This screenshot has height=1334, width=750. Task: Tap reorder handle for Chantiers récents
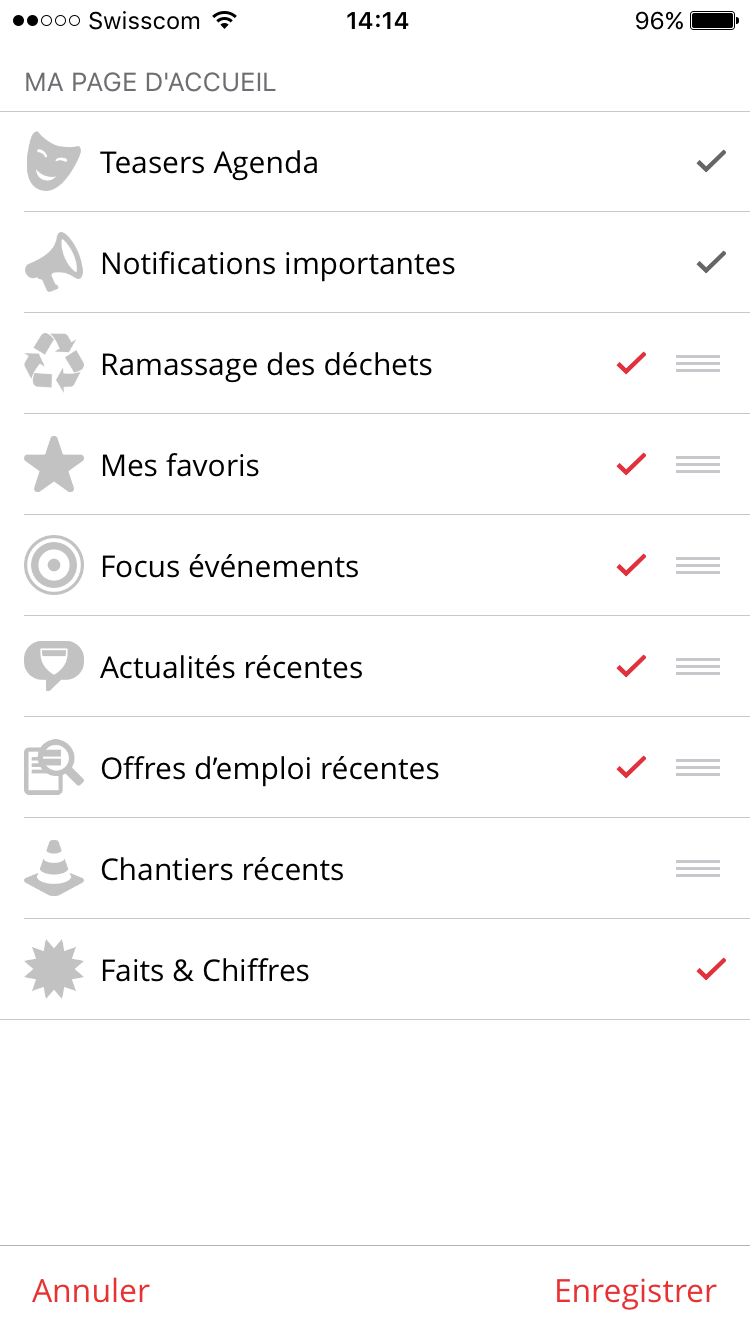pos(698,869)
